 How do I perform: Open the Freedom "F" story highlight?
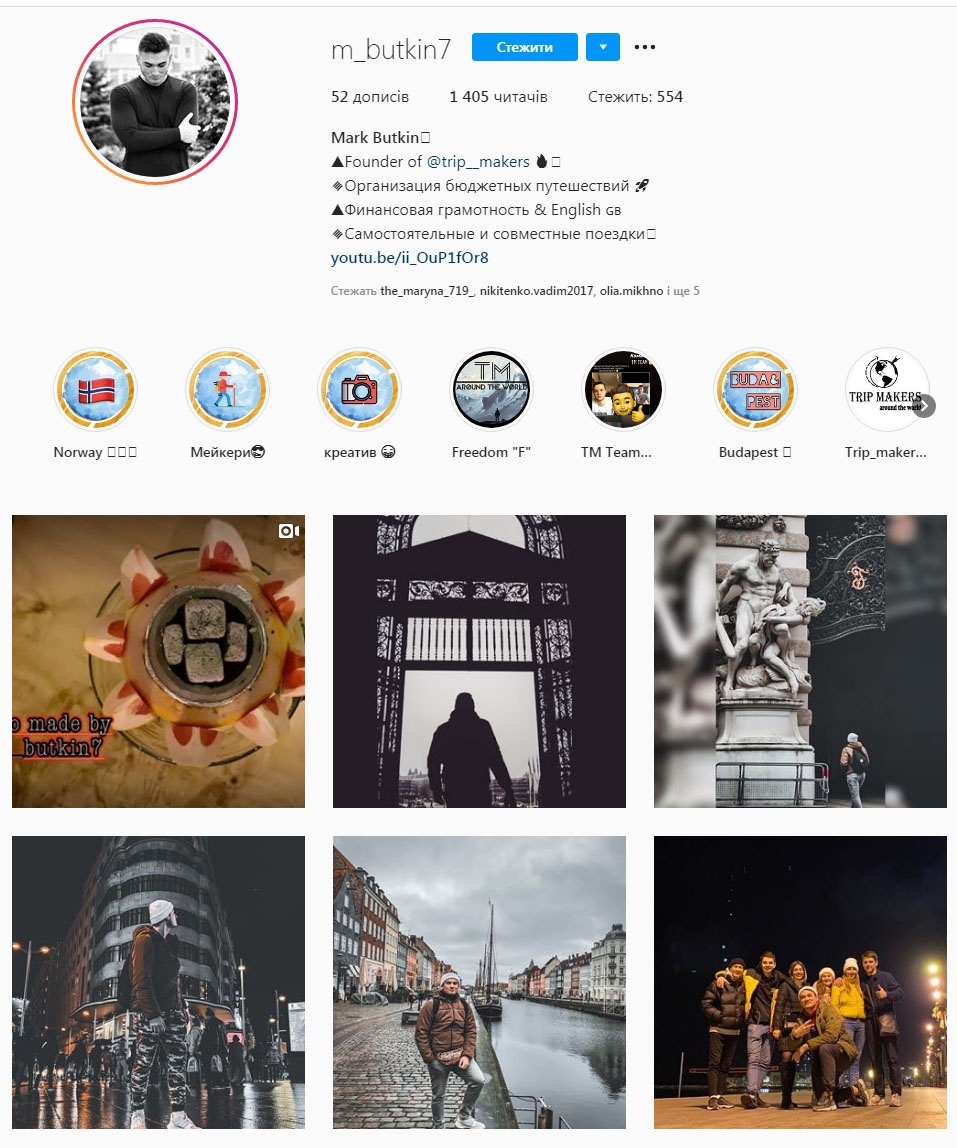[x=491, y=390]
